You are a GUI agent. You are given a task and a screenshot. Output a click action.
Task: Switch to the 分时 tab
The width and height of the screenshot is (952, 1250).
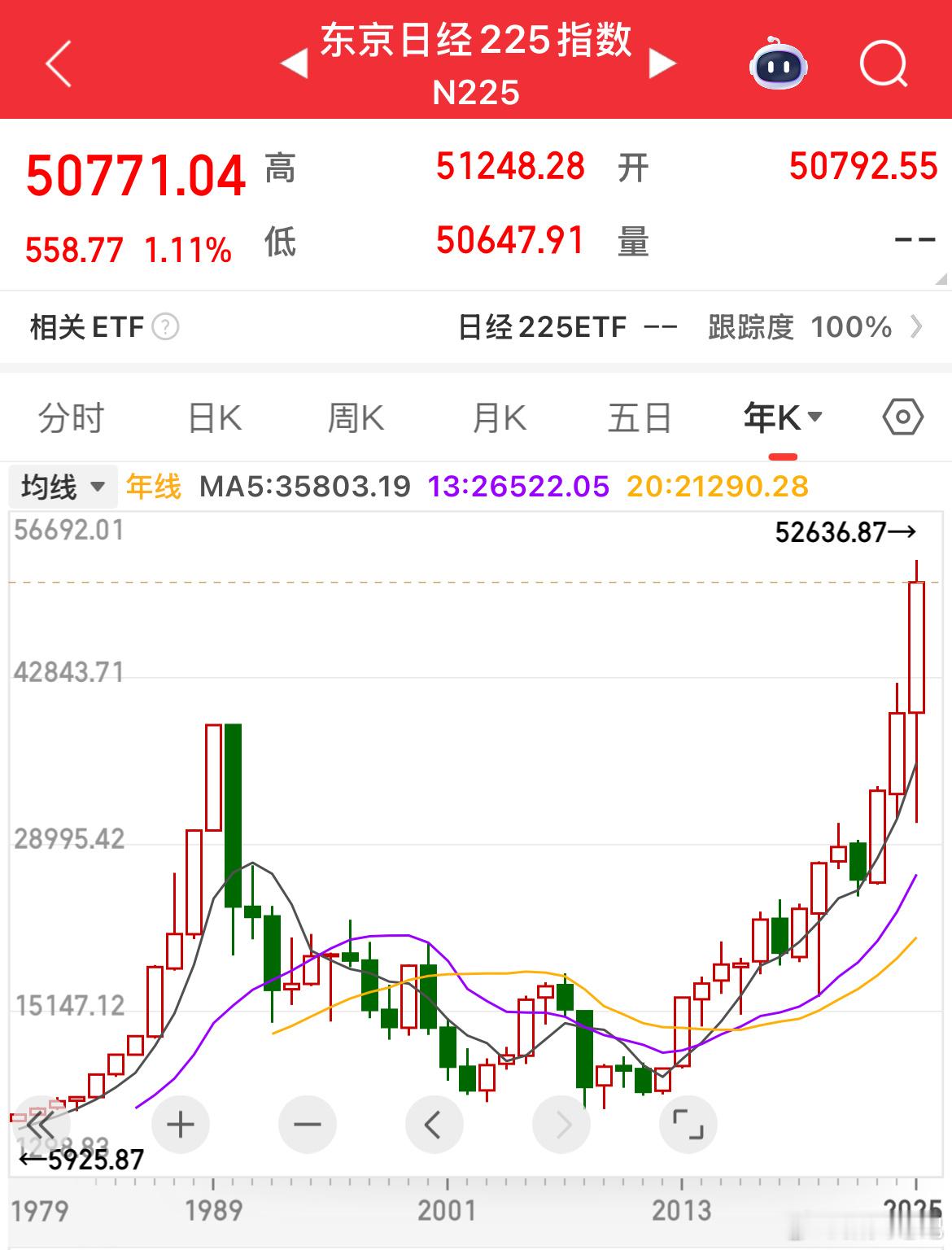[x=71, y=417]
